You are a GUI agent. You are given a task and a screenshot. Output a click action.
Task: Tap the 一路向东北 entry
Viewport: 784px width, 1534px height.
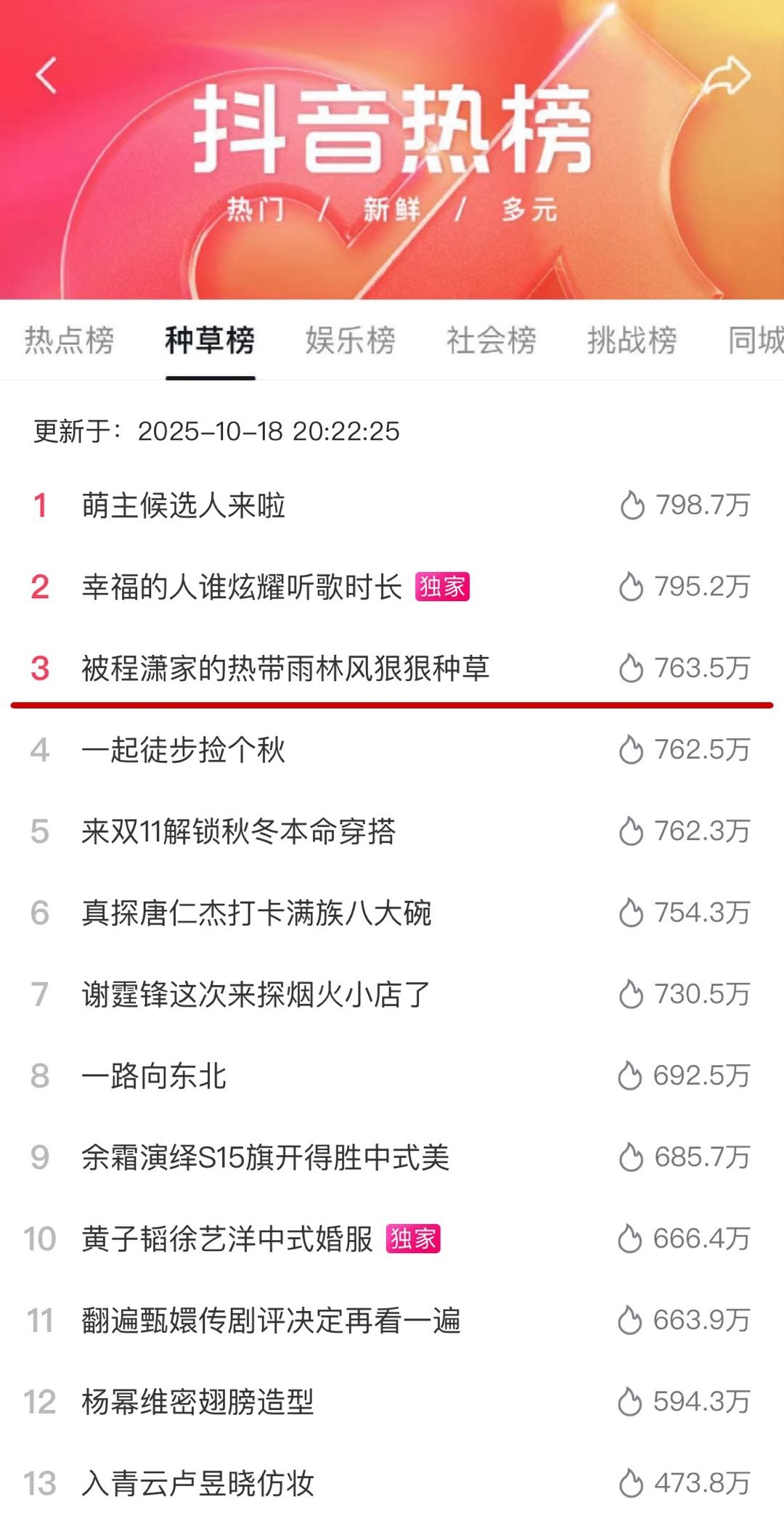(154, 1076)
